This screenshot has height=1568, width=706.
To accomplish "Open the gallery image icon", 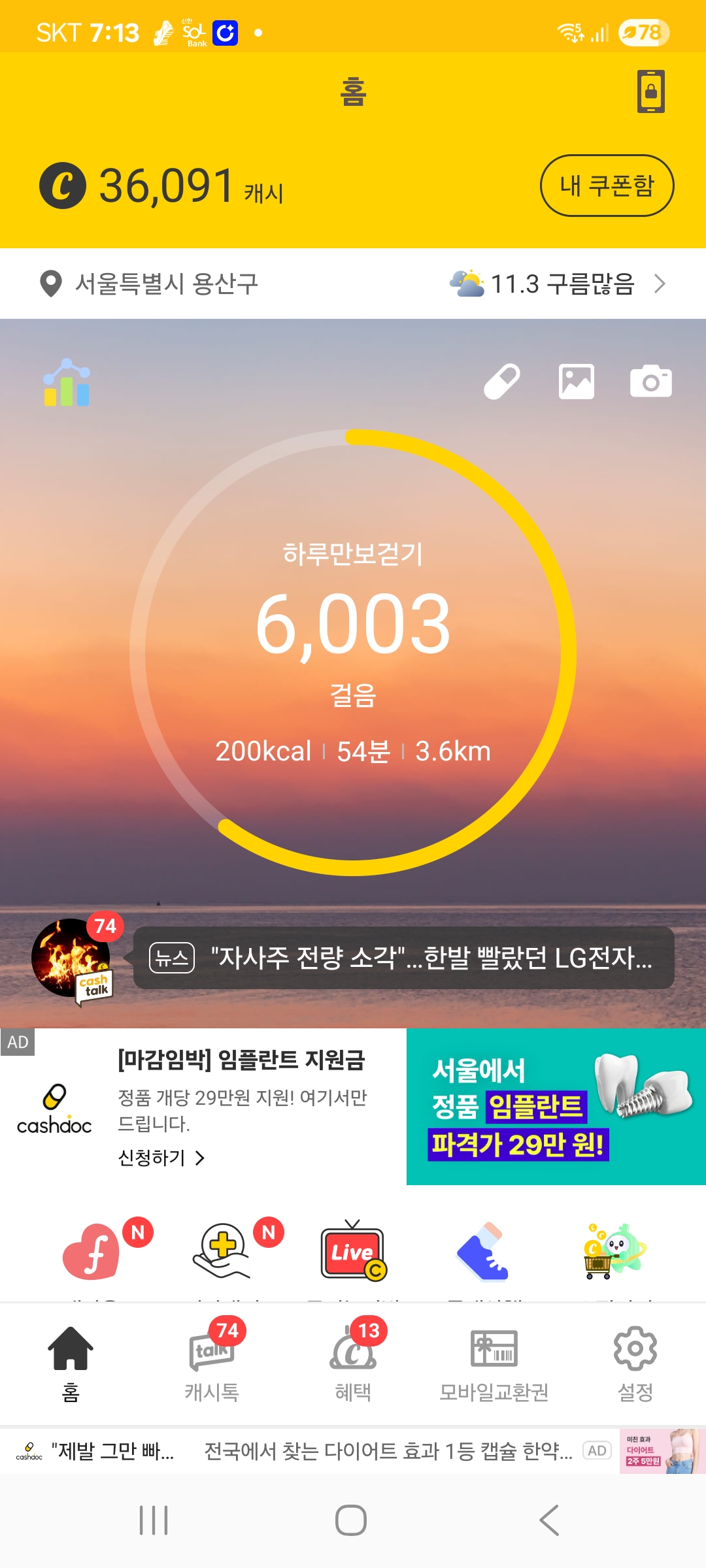I will pyautogui.click(x=577, y=382).
